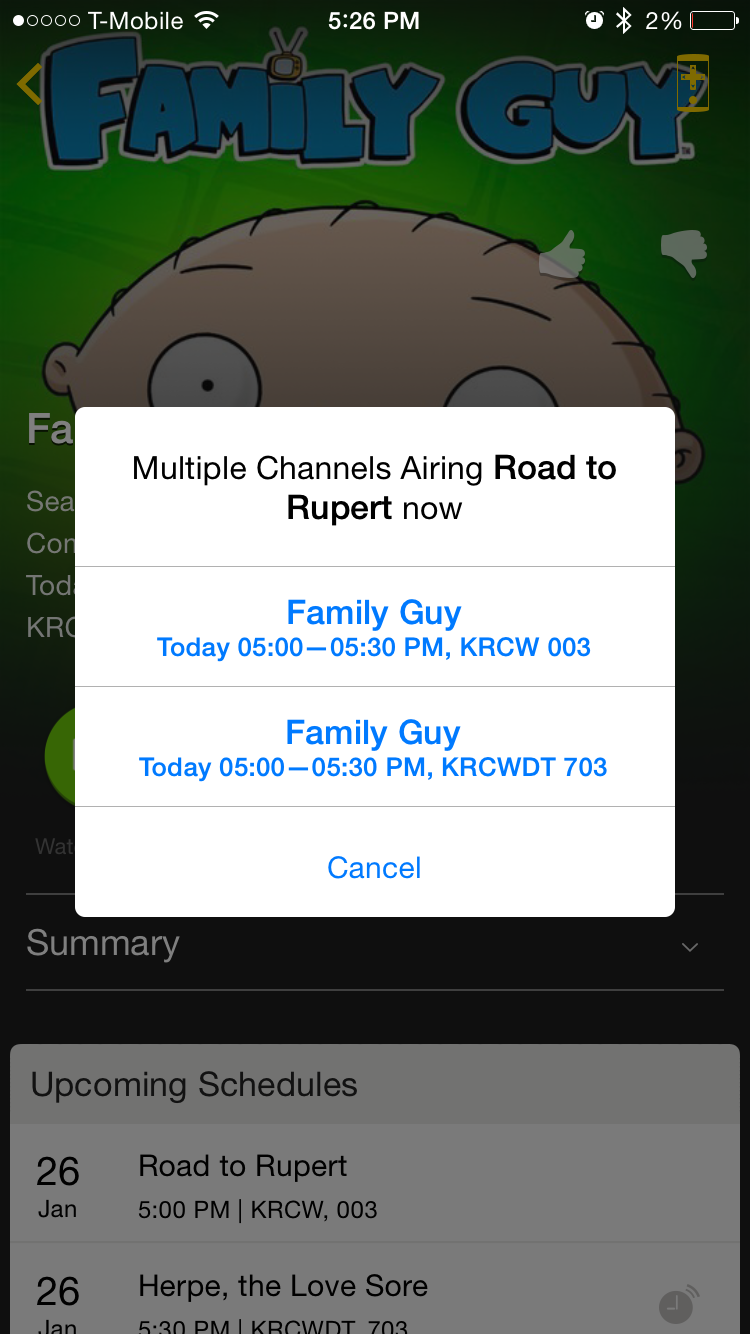Open the Road to Rupert schedule entry
The image size is (750, 1334).
pos(374,1185)
